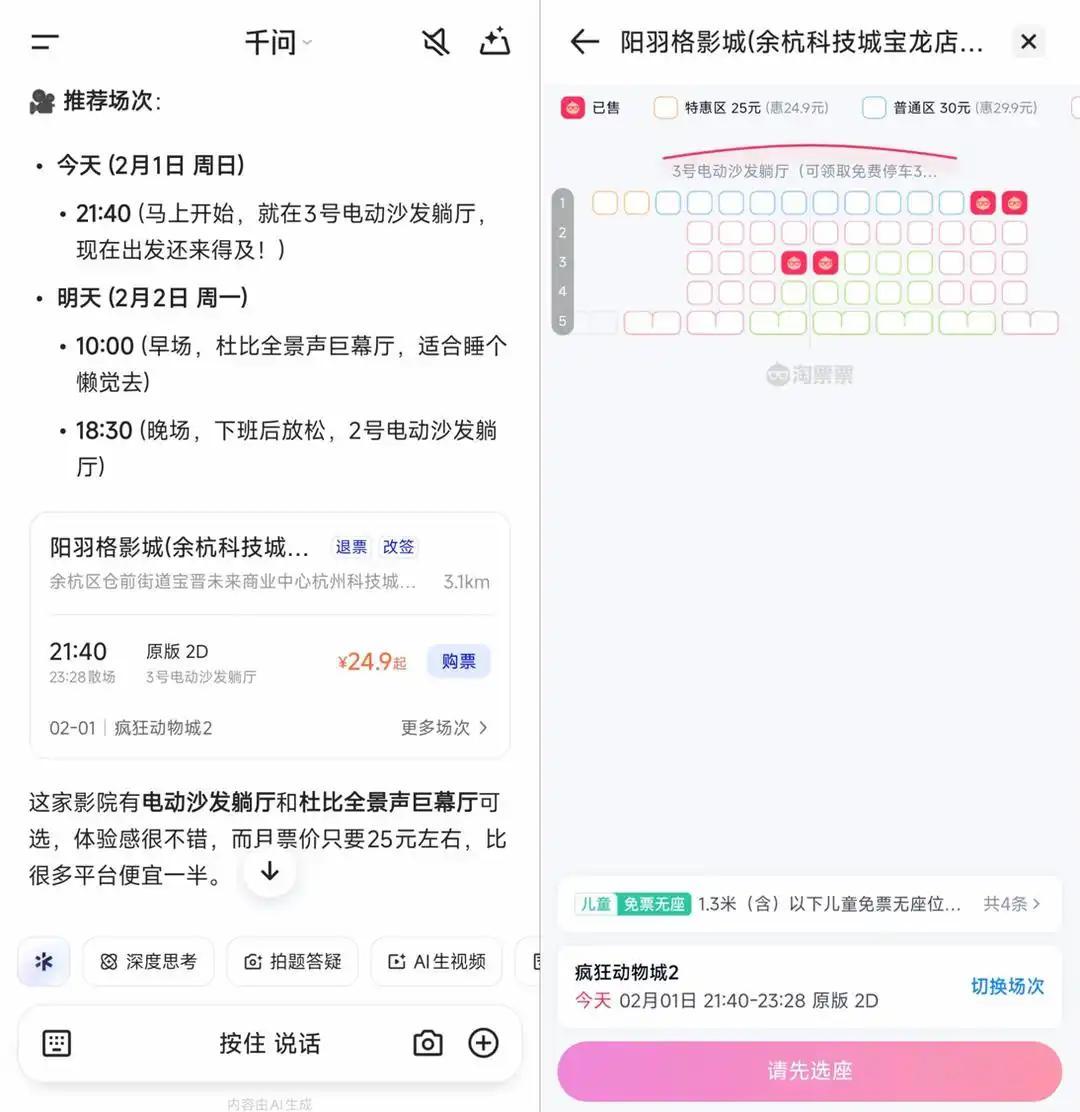Toggle the mute speaker icon
The width and height of the screenshot is (1080, 1112).
435,42
